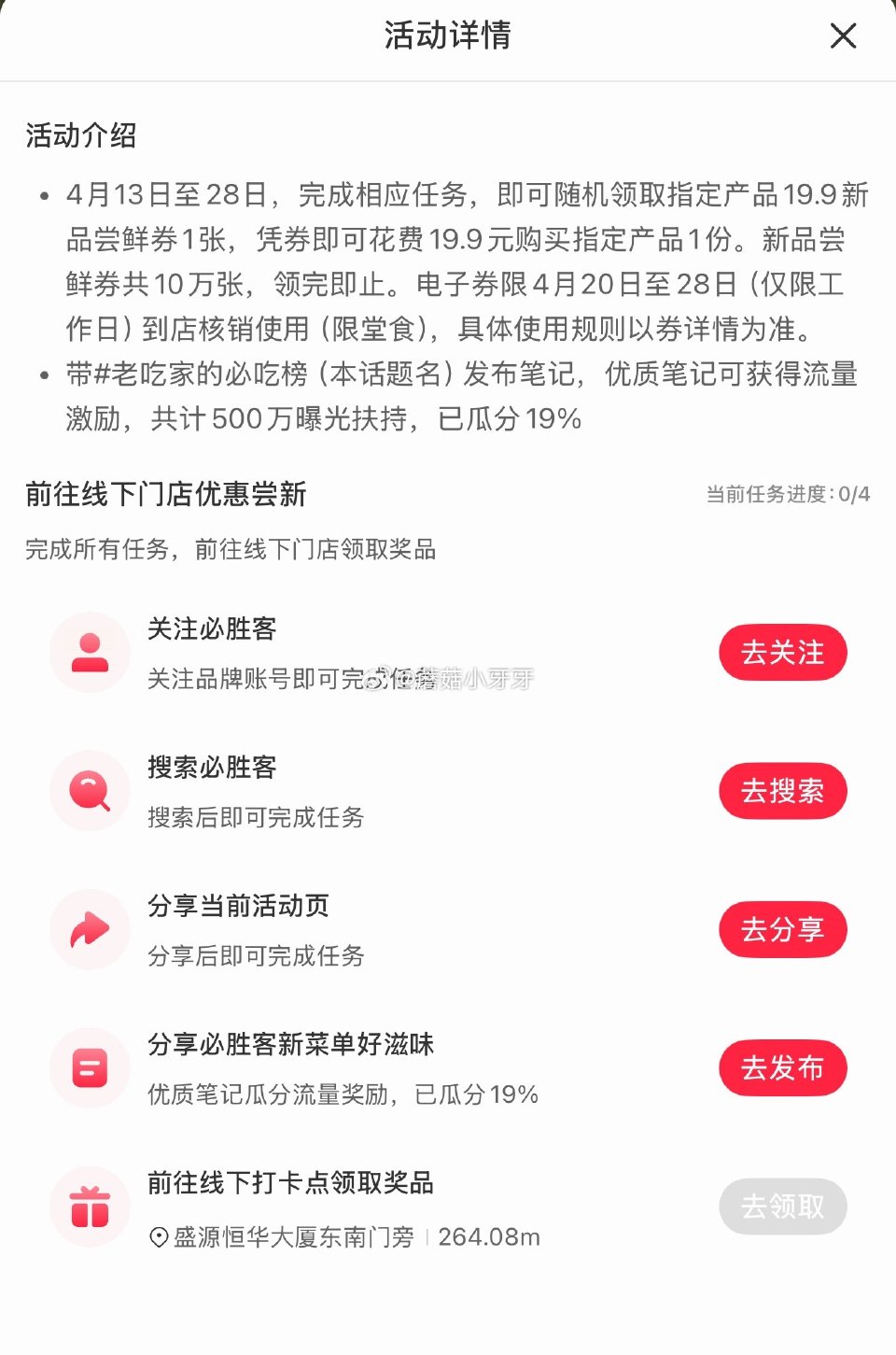
Task: Select the share arrow icon for 分享当前活动页
Action: [x=90, y=929]
